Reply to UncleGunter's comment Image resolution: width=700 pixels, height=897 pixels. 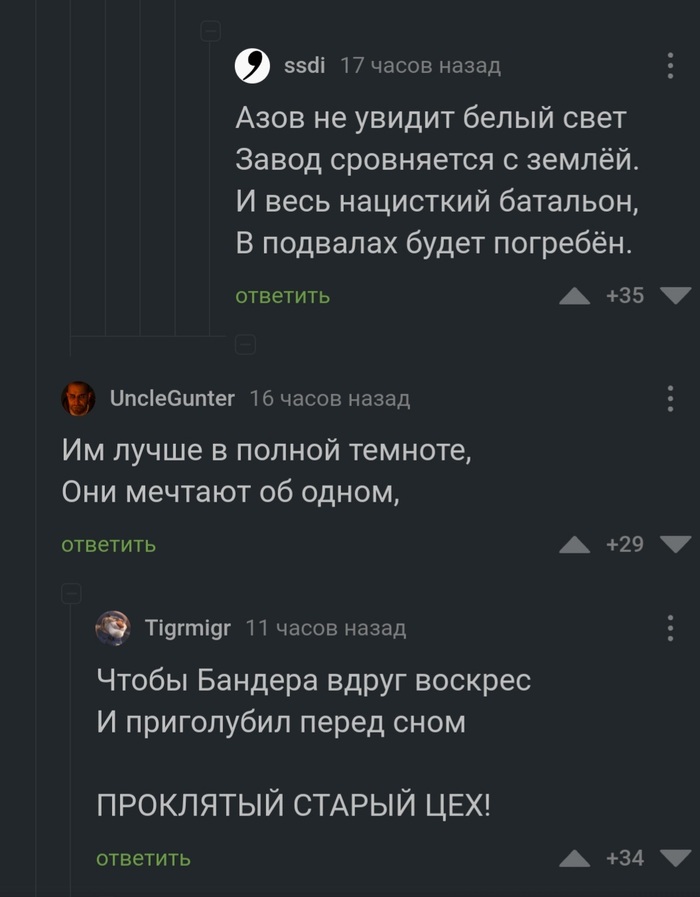click(108, 545)
